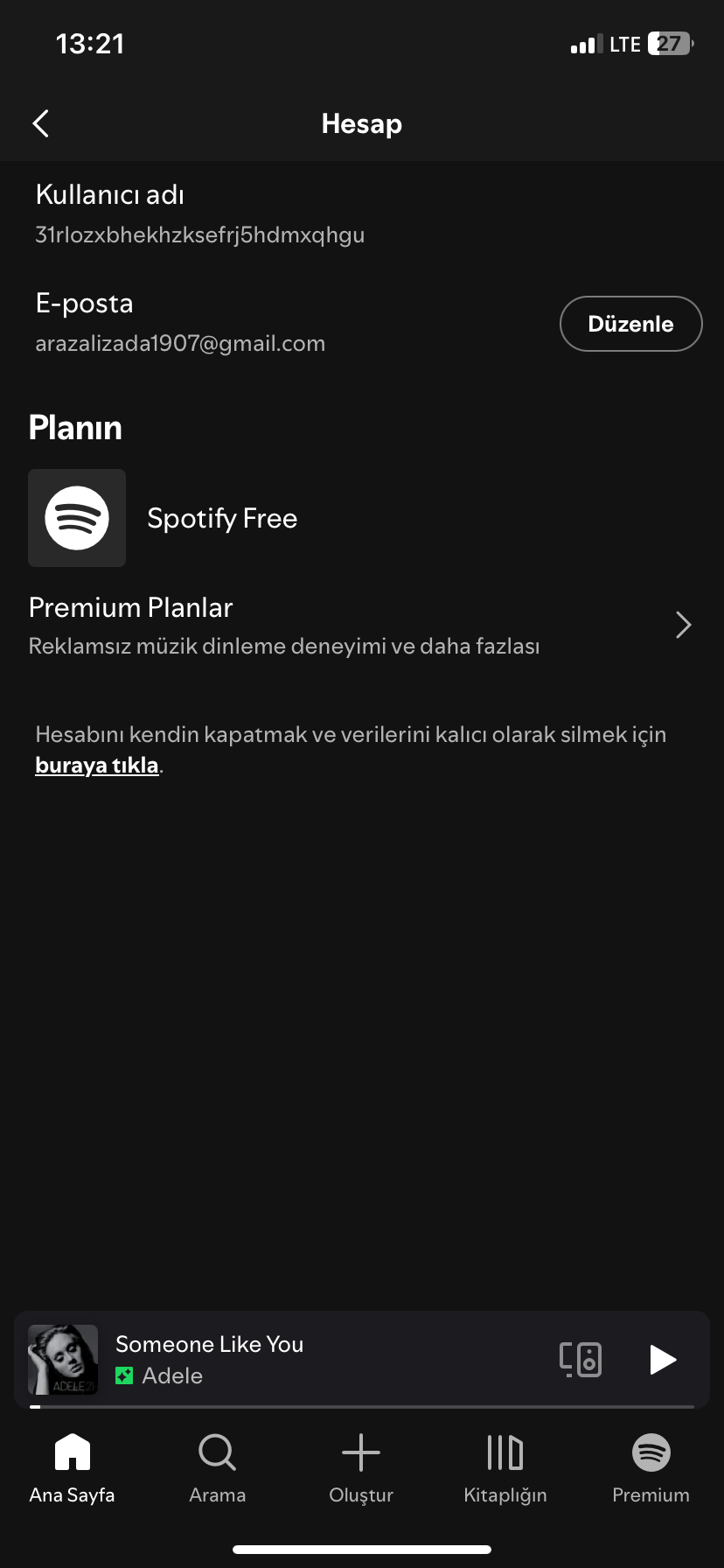Open the connect to device icon
Screen dimensions: 724x1568
[x=581, y=1359]
